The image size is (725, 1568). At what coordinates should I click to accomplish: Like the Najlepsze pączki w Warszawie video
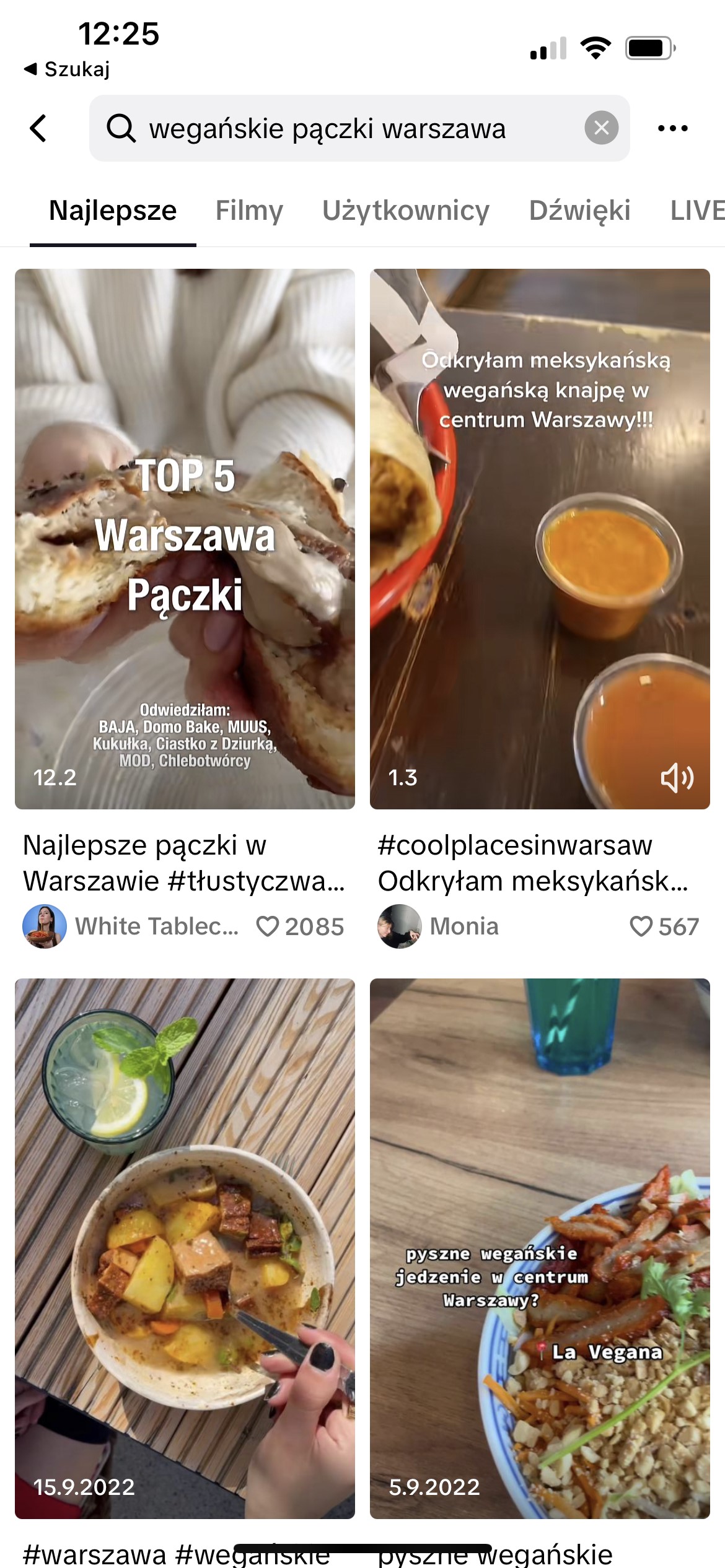(x=268, y=926)
